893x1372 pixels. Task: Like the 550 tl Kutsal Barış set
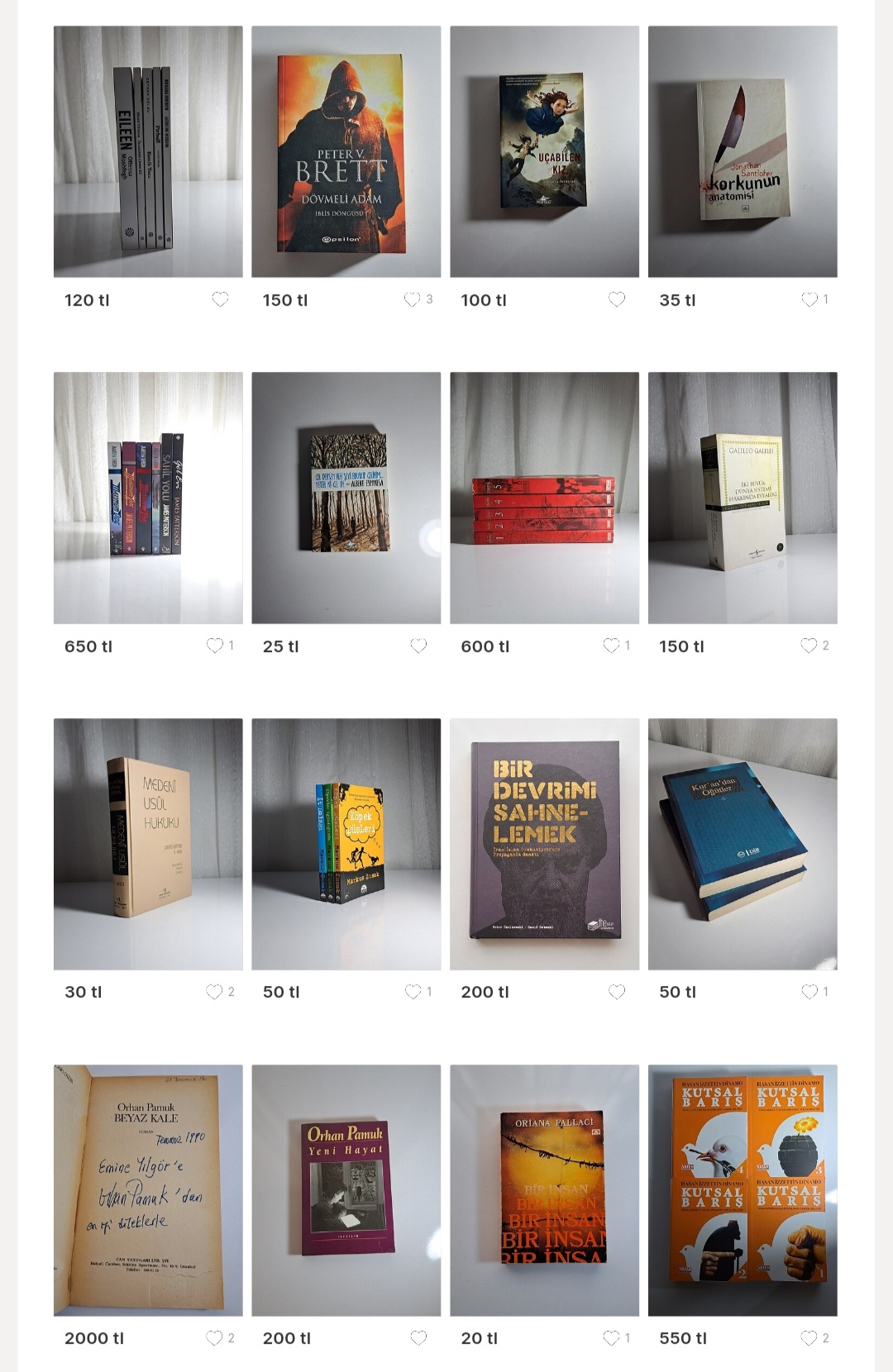809,1337
